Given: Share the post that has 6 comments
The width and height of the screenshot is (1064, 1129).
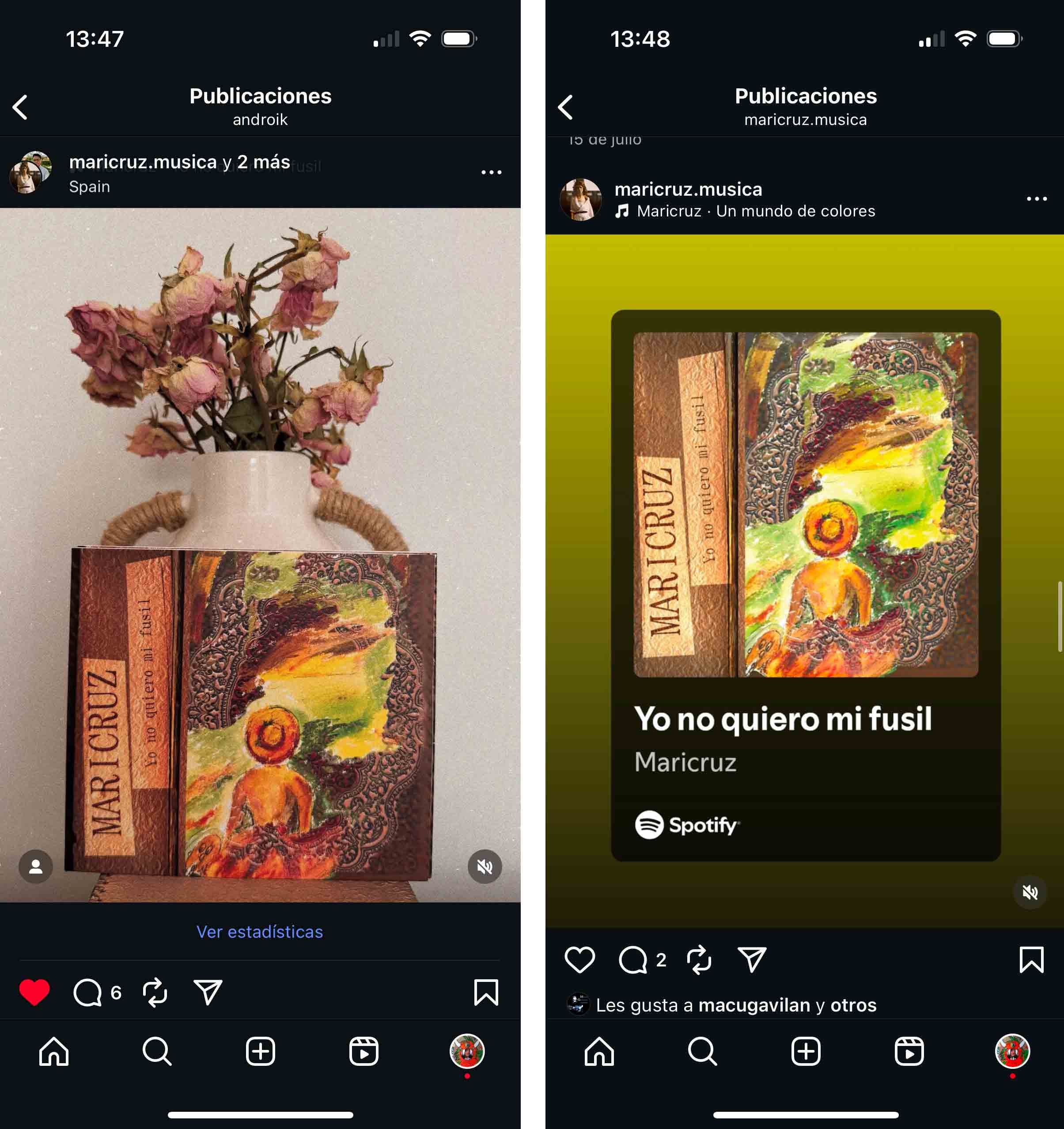Looking at the screenshot, I should click(x=208, y=992).
